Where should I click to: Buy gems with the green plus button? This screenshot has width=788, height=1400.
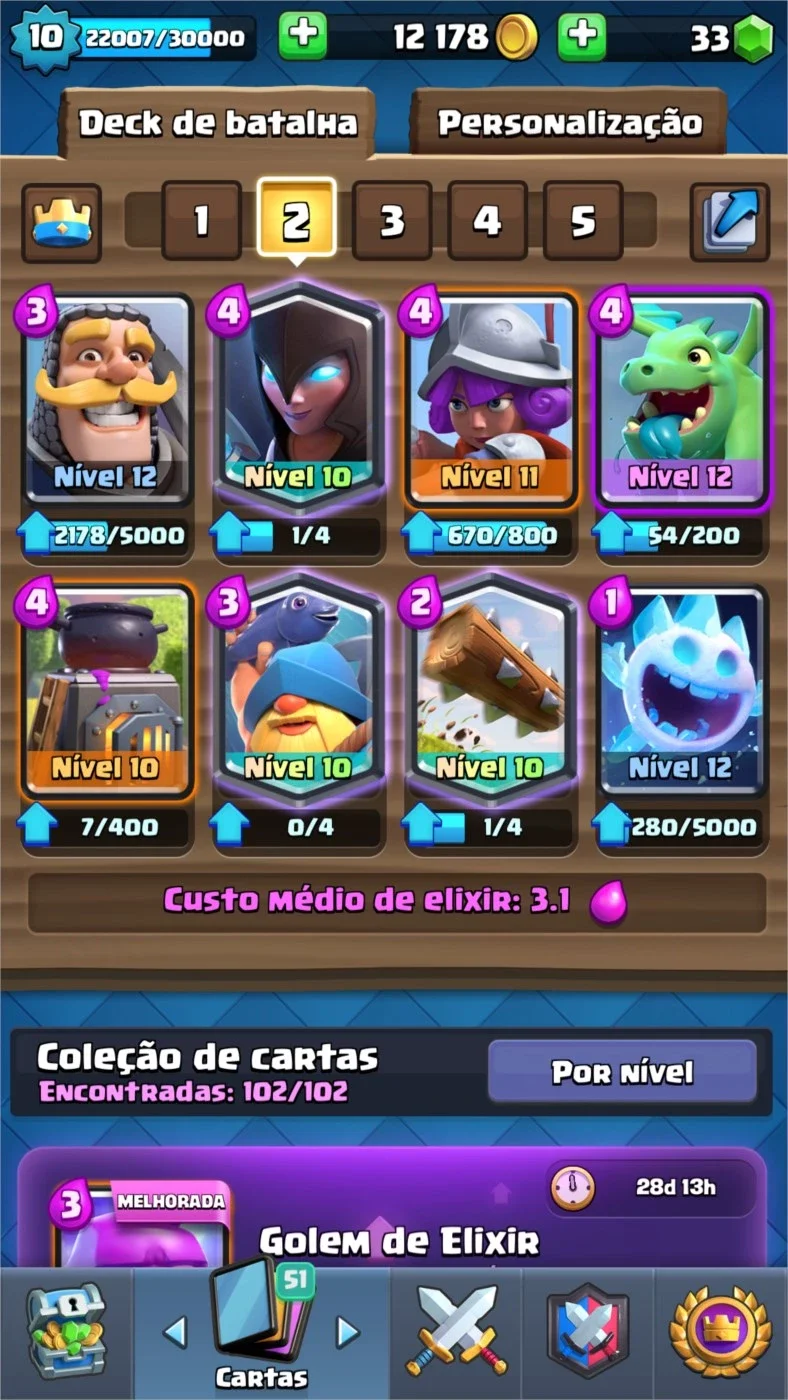click(x=582, y=37)
